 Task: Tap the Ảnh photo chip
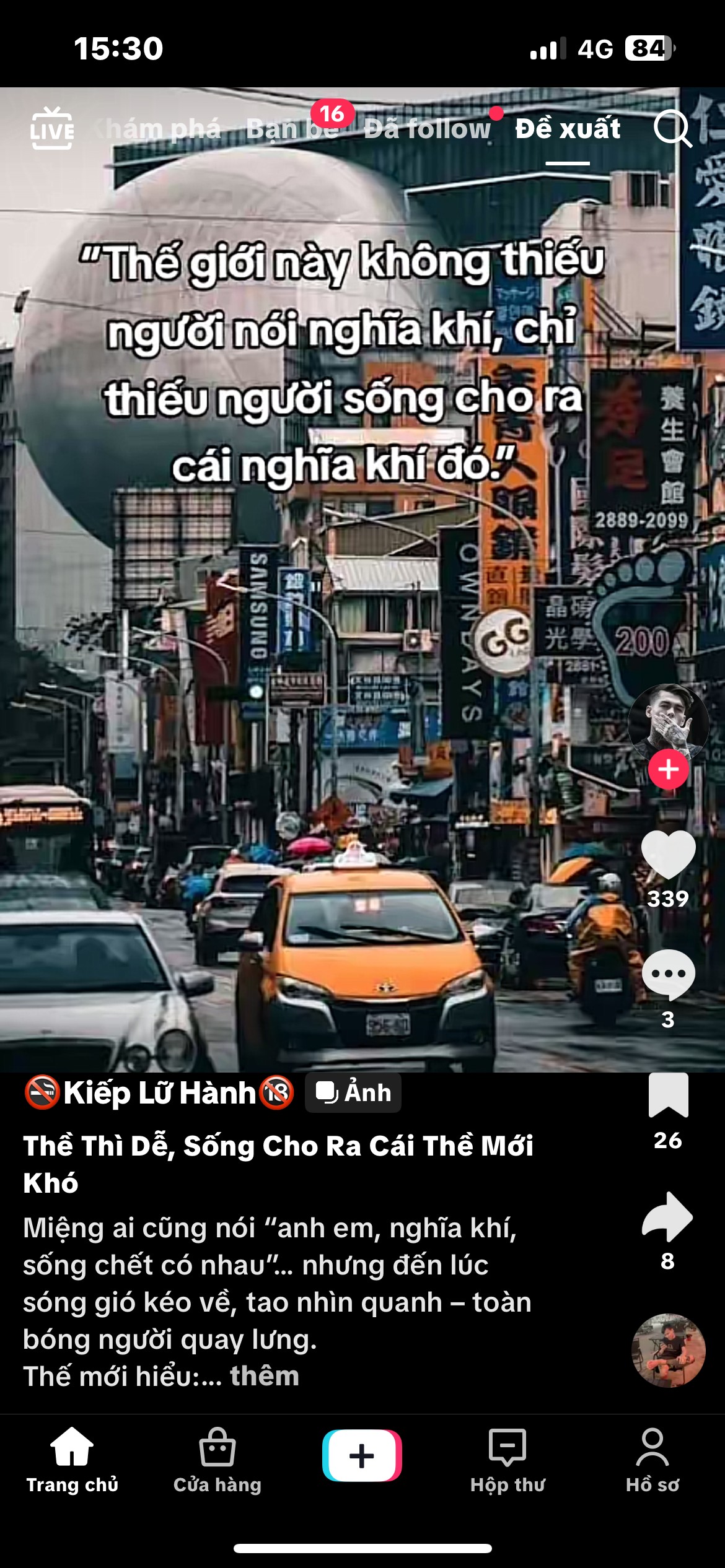[x=353, y=1092]
